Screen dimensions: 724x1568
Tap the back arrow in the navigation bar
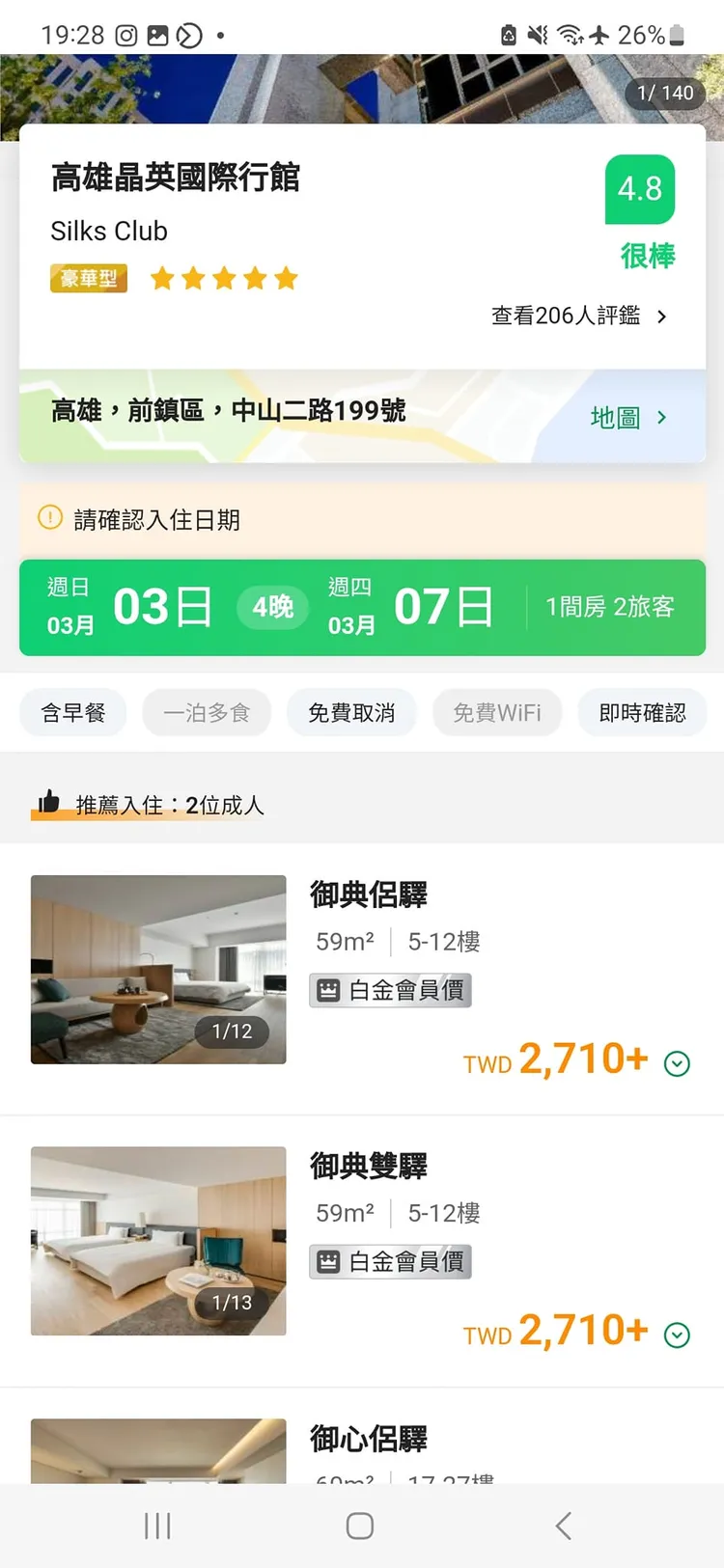(x=563, y=1526)
